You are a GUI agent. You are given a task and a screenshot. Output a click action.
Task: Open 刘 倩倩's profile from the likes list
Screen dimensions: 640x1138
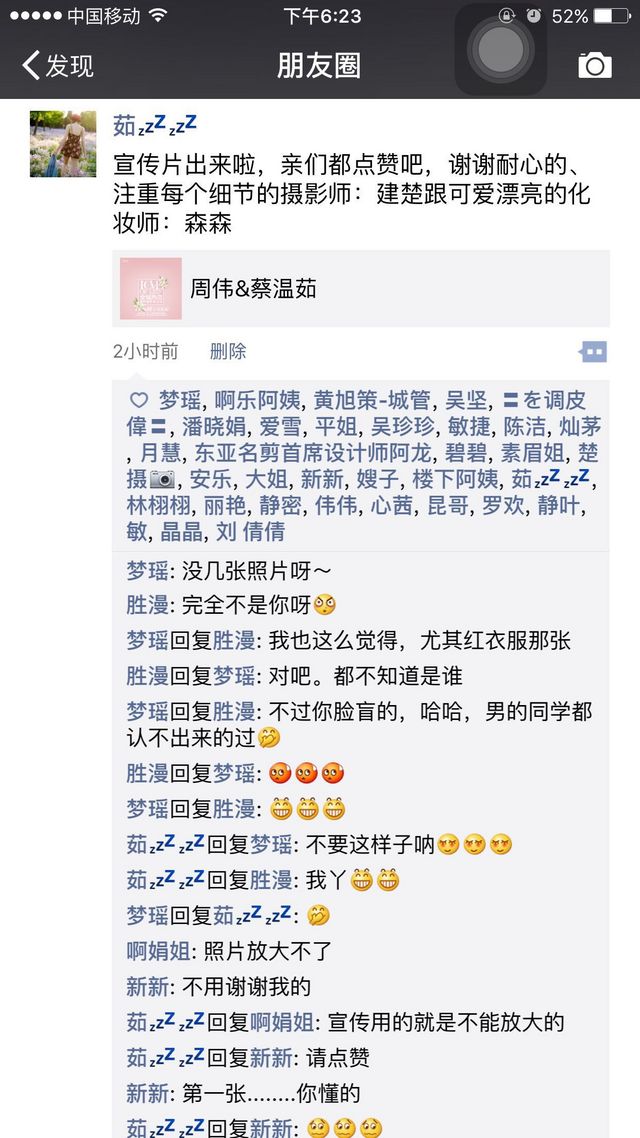coord(250,531)
